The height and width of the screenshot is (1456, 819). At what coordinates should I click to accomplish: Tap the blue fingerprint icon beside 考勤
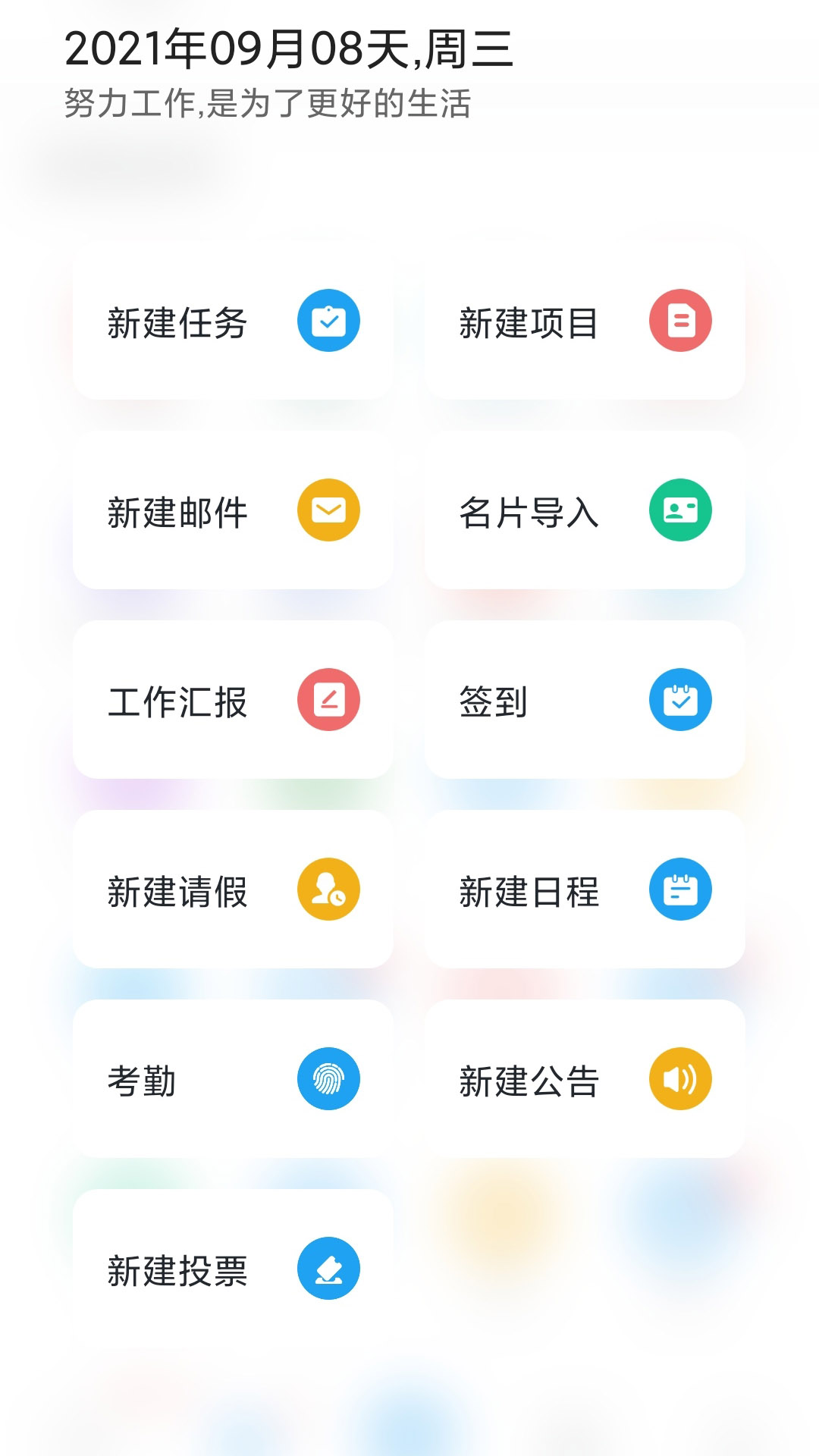pos(329,1080)
